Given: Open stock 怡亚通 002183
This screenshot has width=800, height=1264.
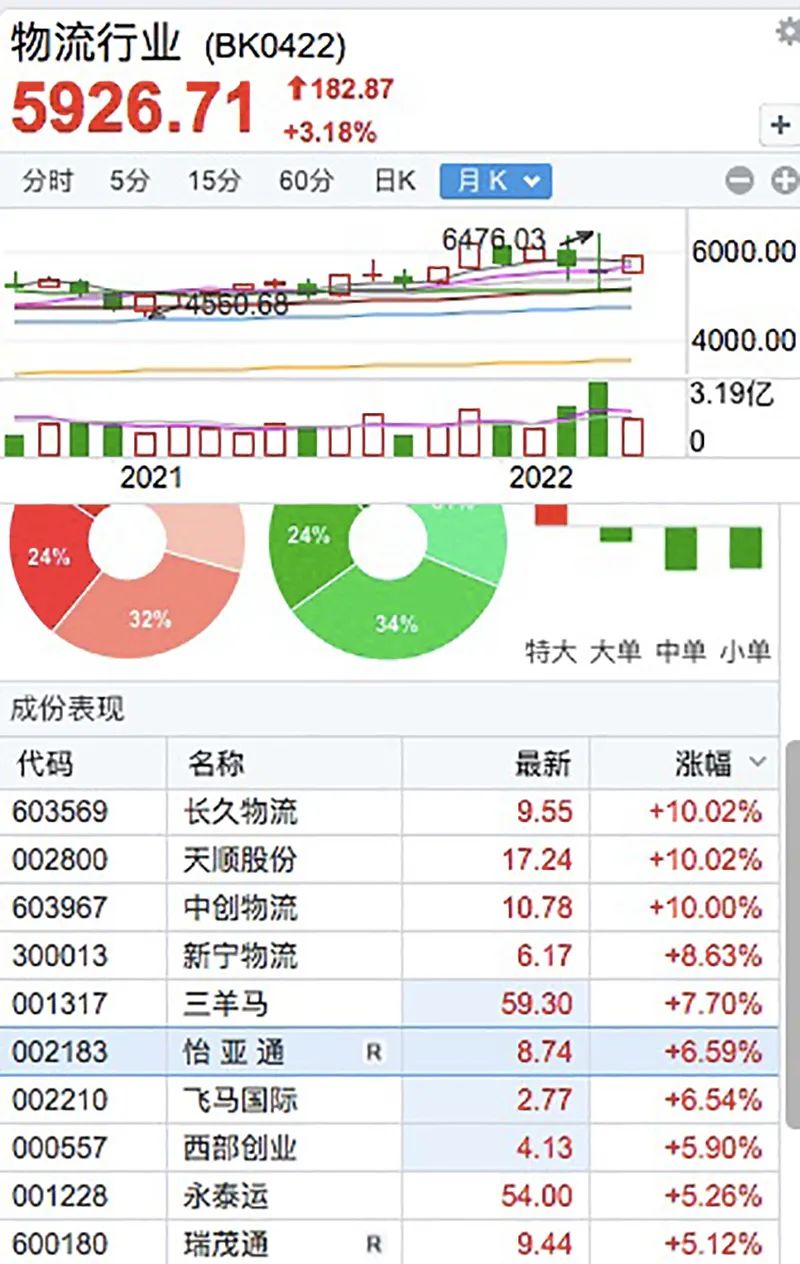Looking at the screenshot, I should coord(234,1052).
